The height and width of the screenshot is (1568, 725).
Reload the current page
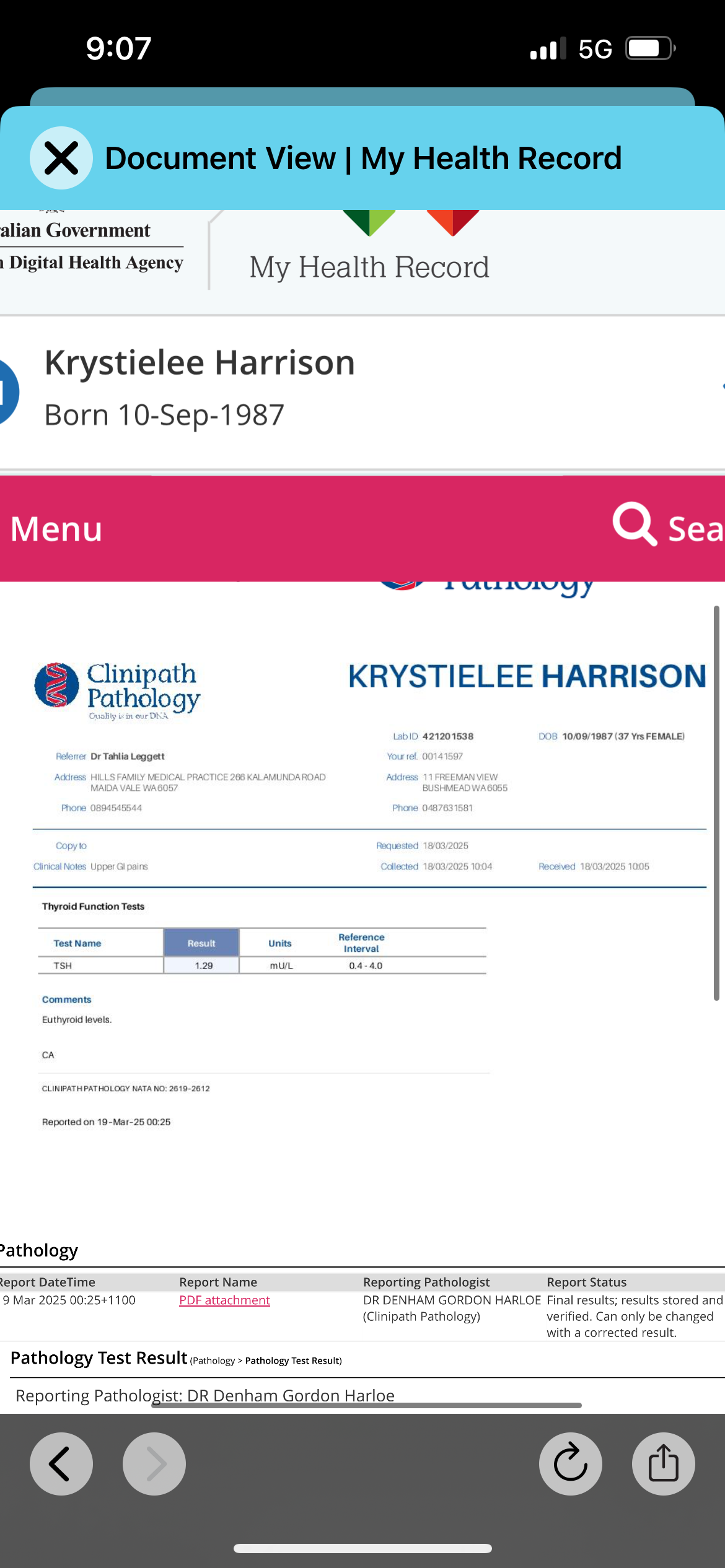point(570,1464)
